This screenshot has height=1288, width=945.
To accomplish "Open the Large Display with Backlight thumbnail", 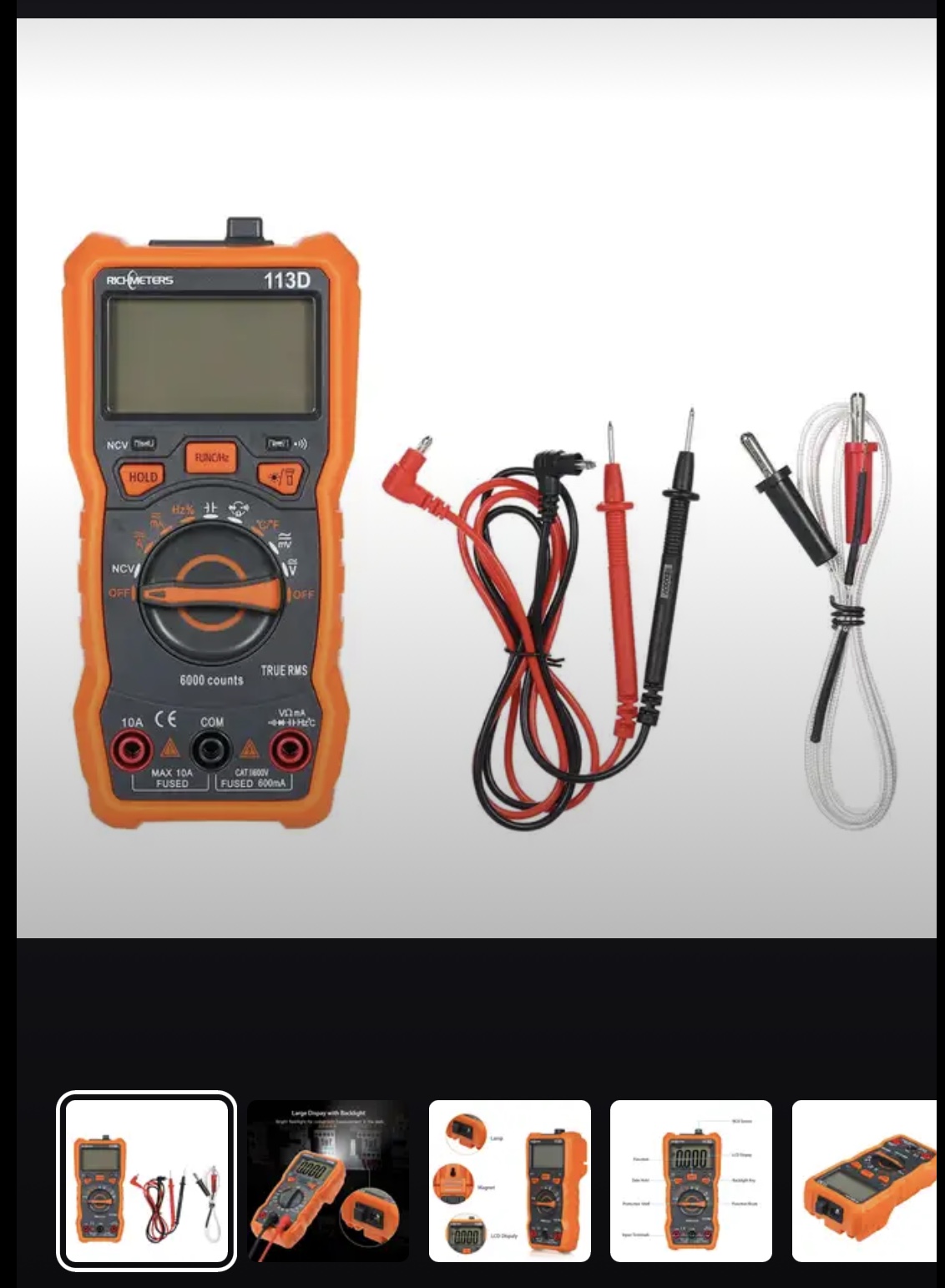I will point(328,1180).
